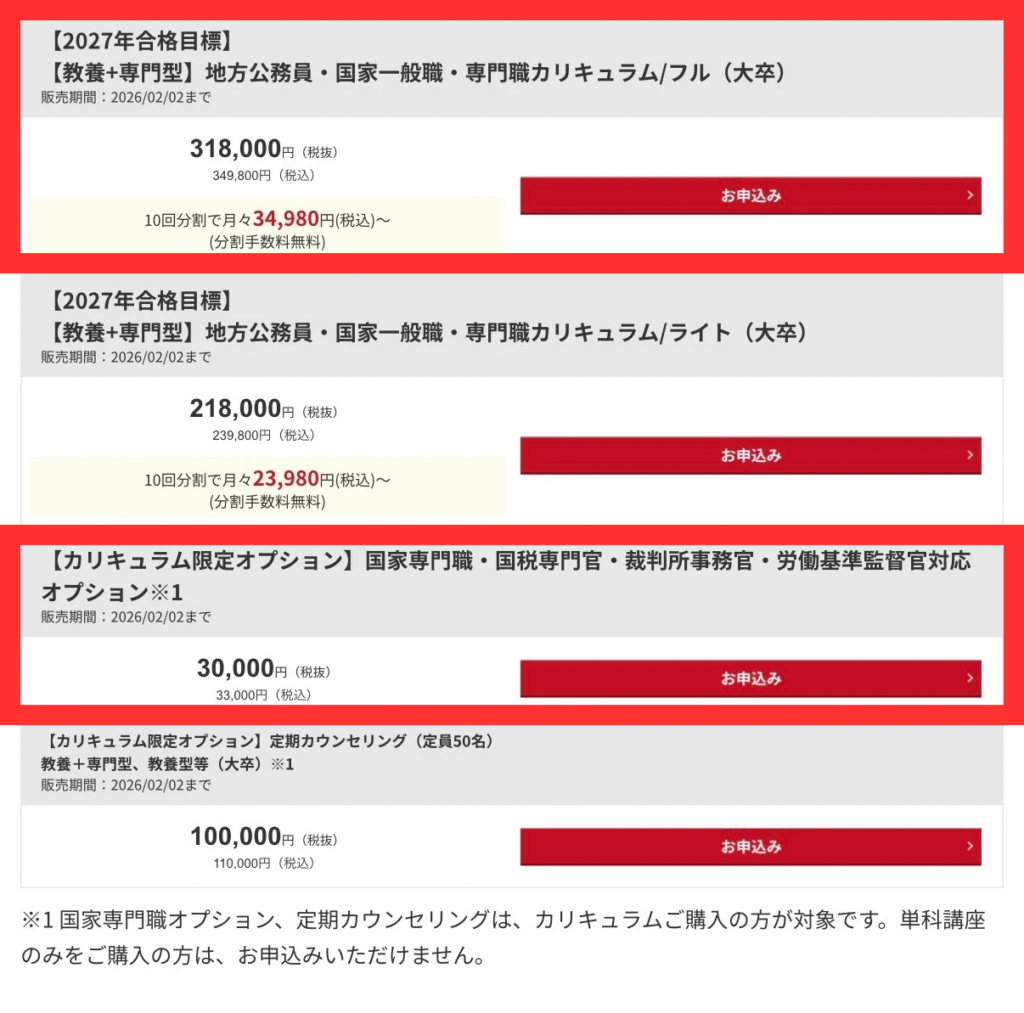Apply for the カリキュラム/ライト (大卒) course

pos(750,456)
